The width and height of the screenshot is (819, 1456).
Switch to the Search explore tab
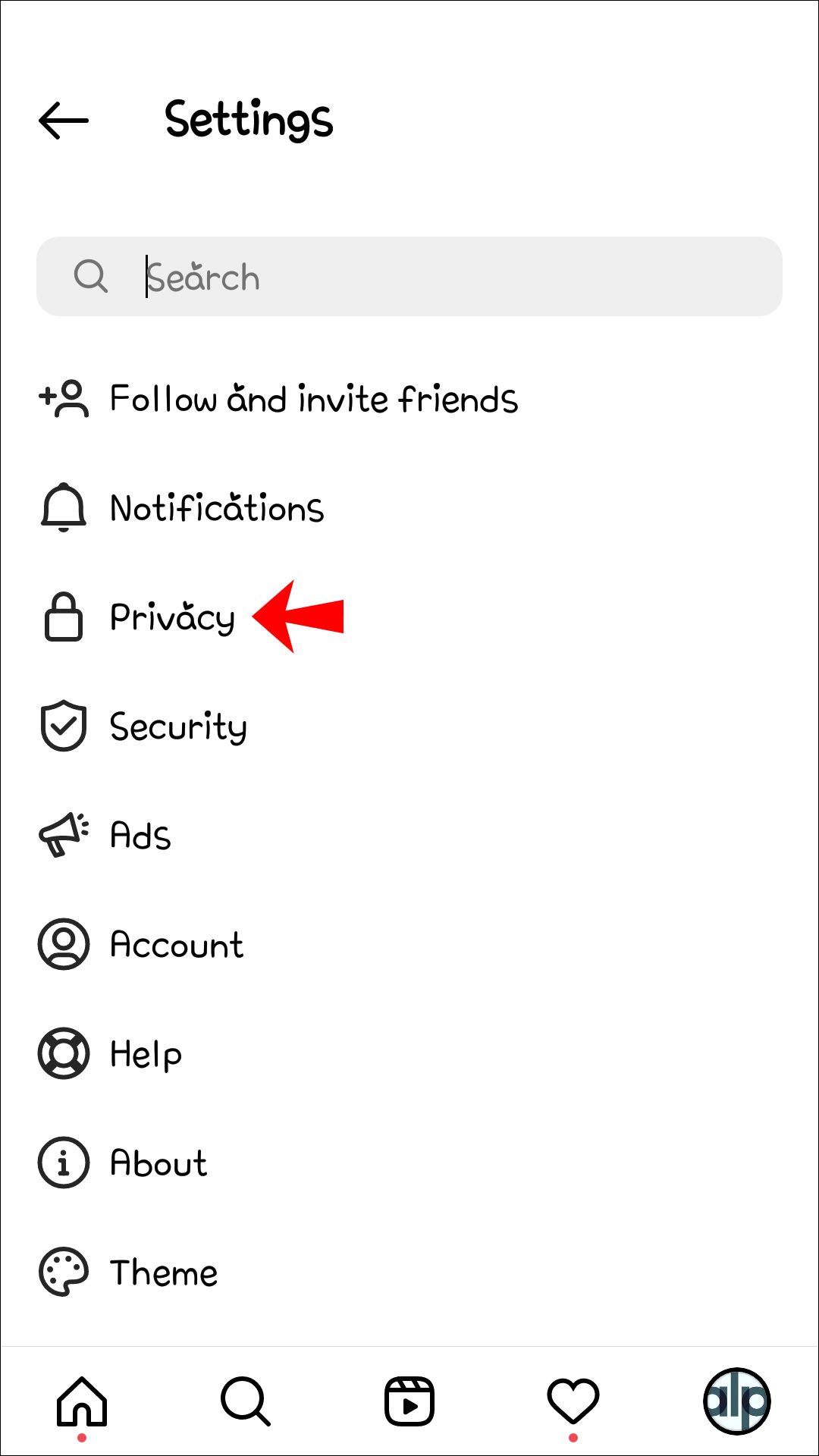point(246,1401)
